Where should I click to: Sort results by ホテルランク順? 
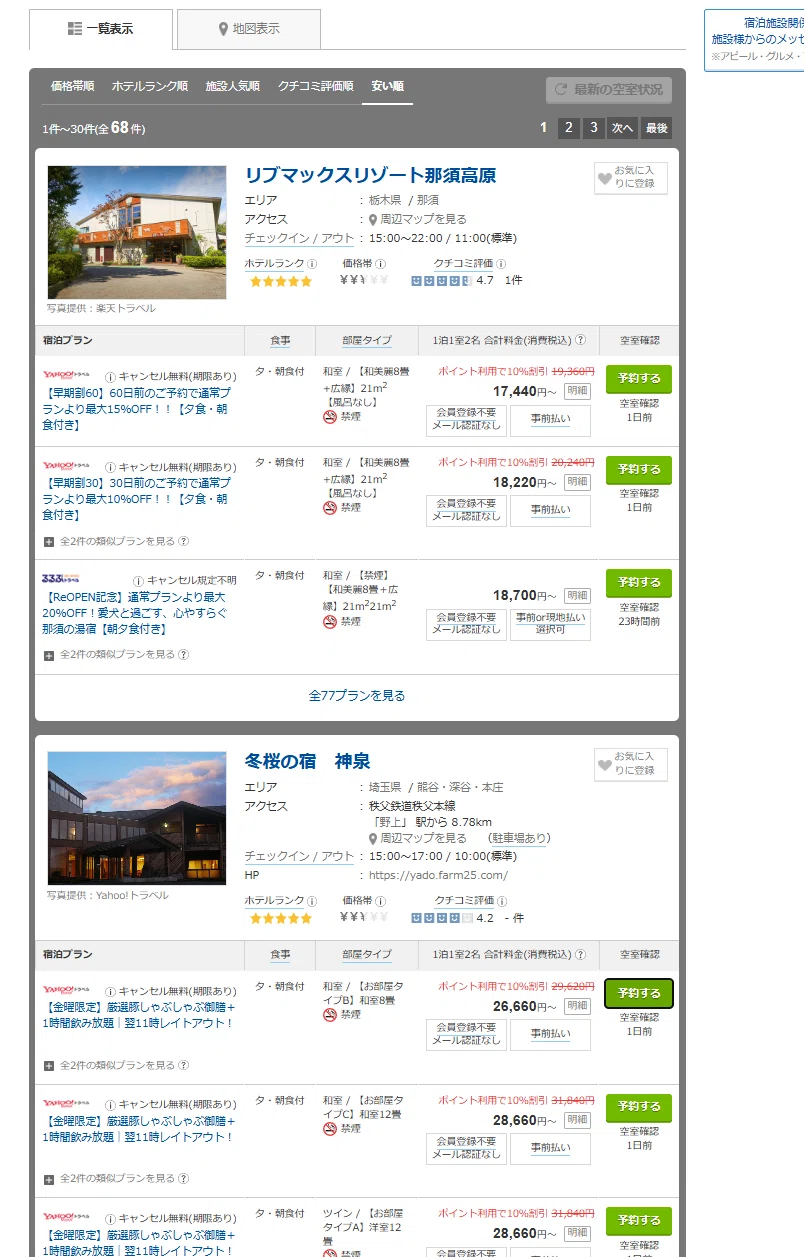149,87
